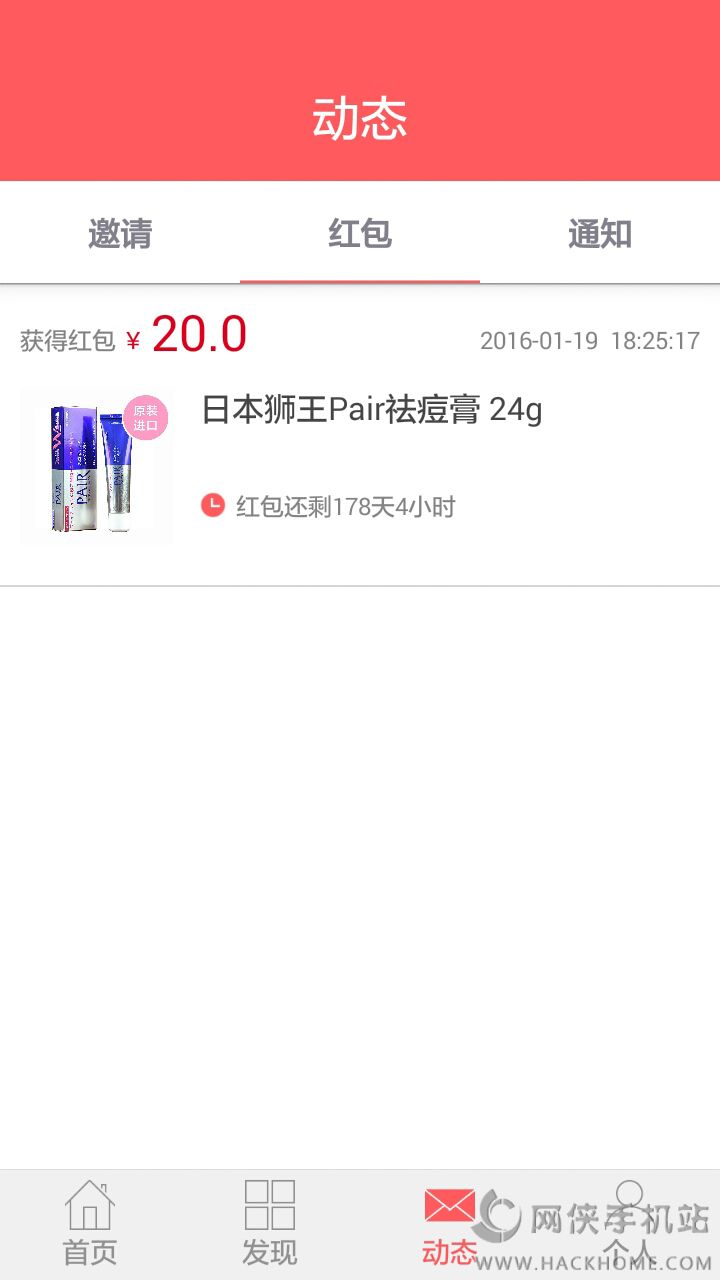Tap the 动态 bottom navigation tab
This screenshot has height=1280, width=720.
[x=450, y=1222]
